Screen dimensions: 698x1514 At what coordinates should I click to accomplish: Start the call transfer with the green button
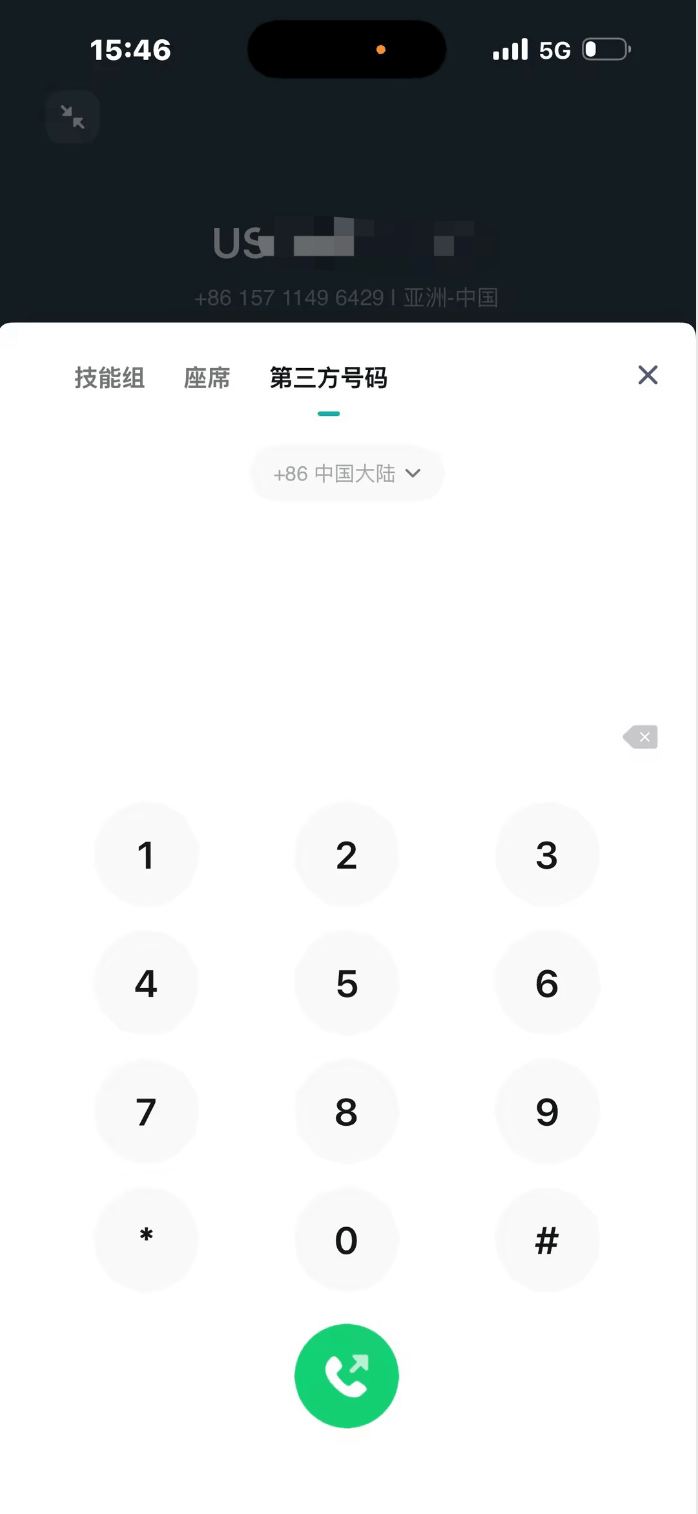coord(346,1376)
